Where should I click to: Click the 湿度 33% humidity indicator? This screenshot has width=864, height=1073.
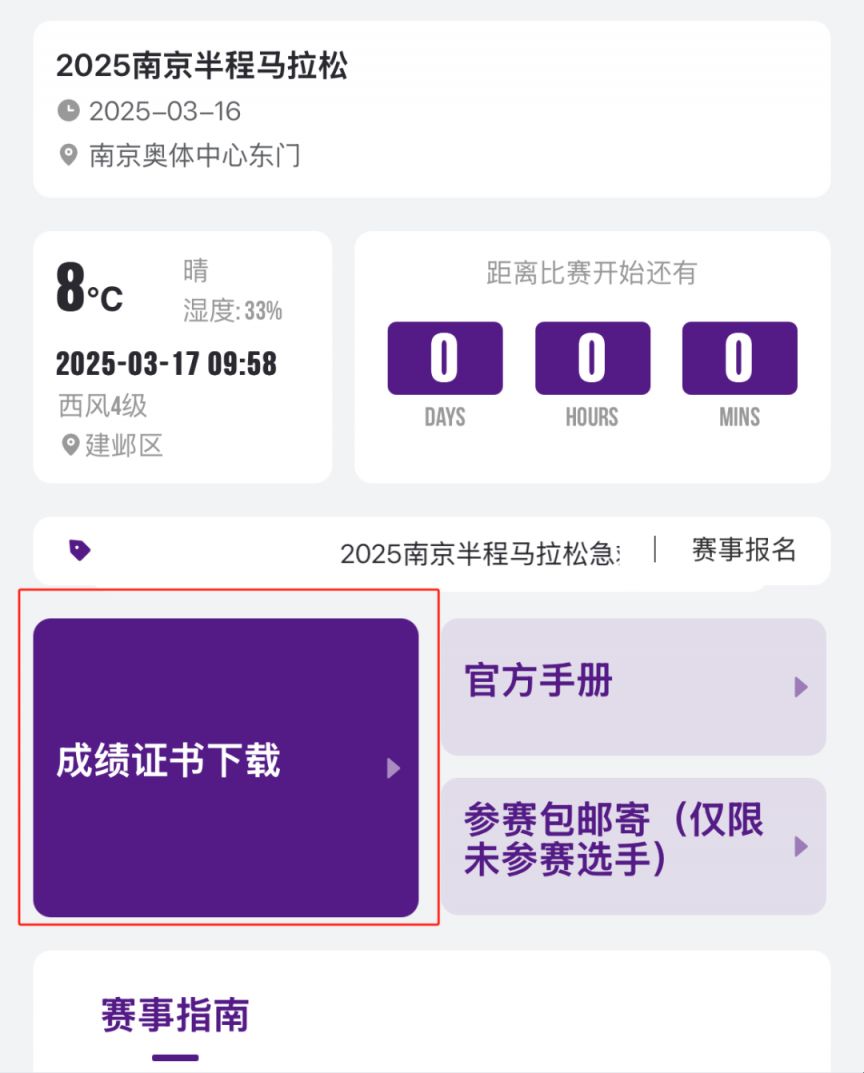click(232, 310)
